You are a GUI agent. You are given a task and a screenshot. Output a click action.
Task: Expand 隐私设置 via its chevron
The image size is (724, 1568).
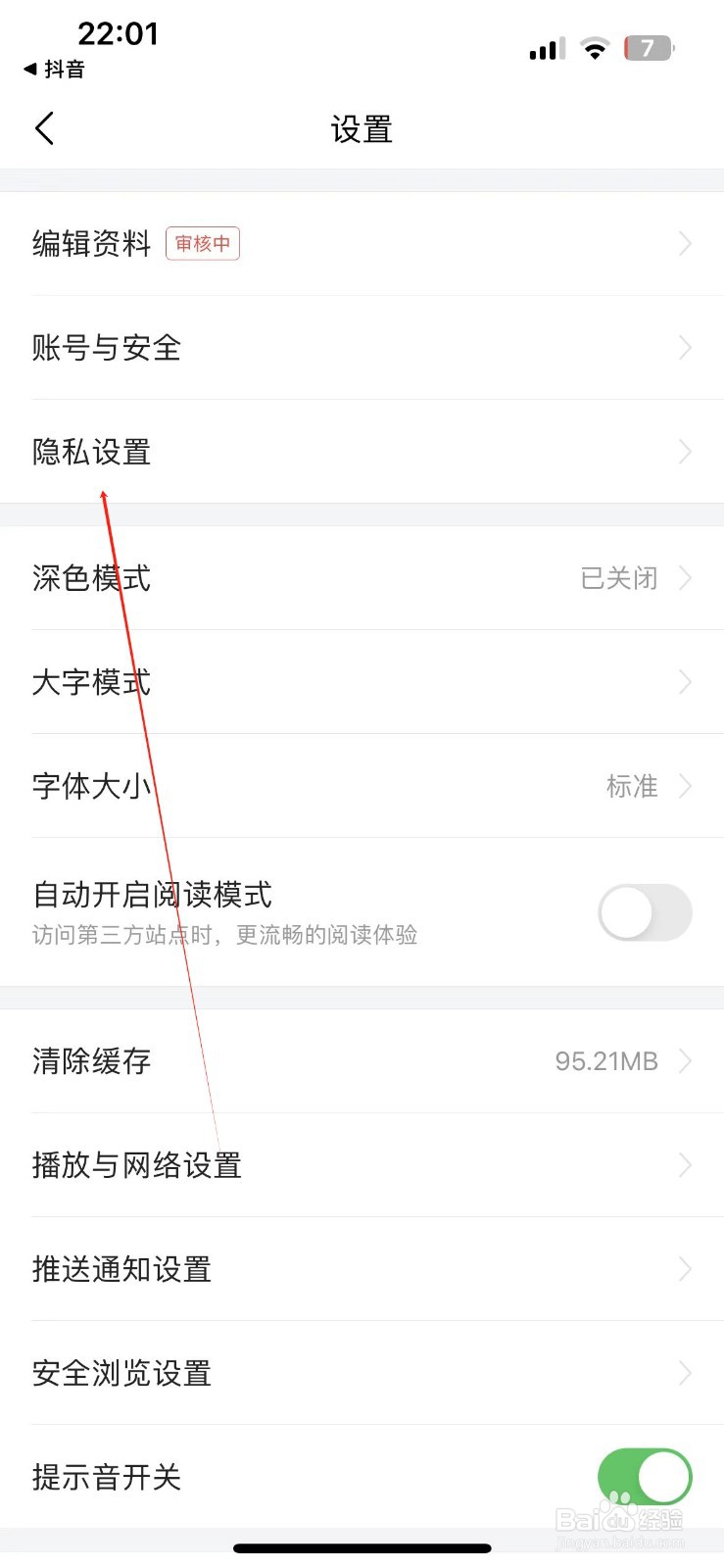[684, 452]
